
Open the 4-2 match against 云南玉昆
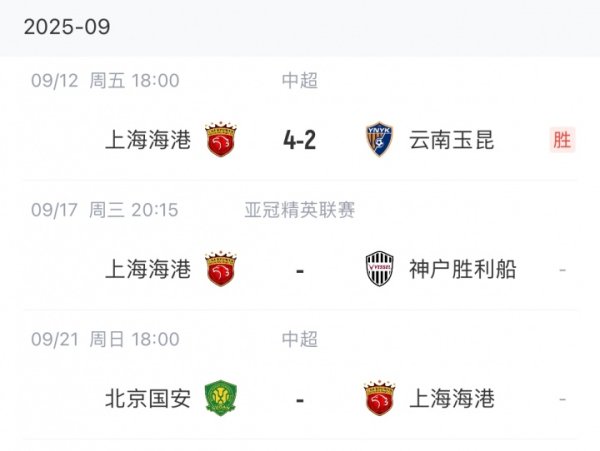coord(299,140)
